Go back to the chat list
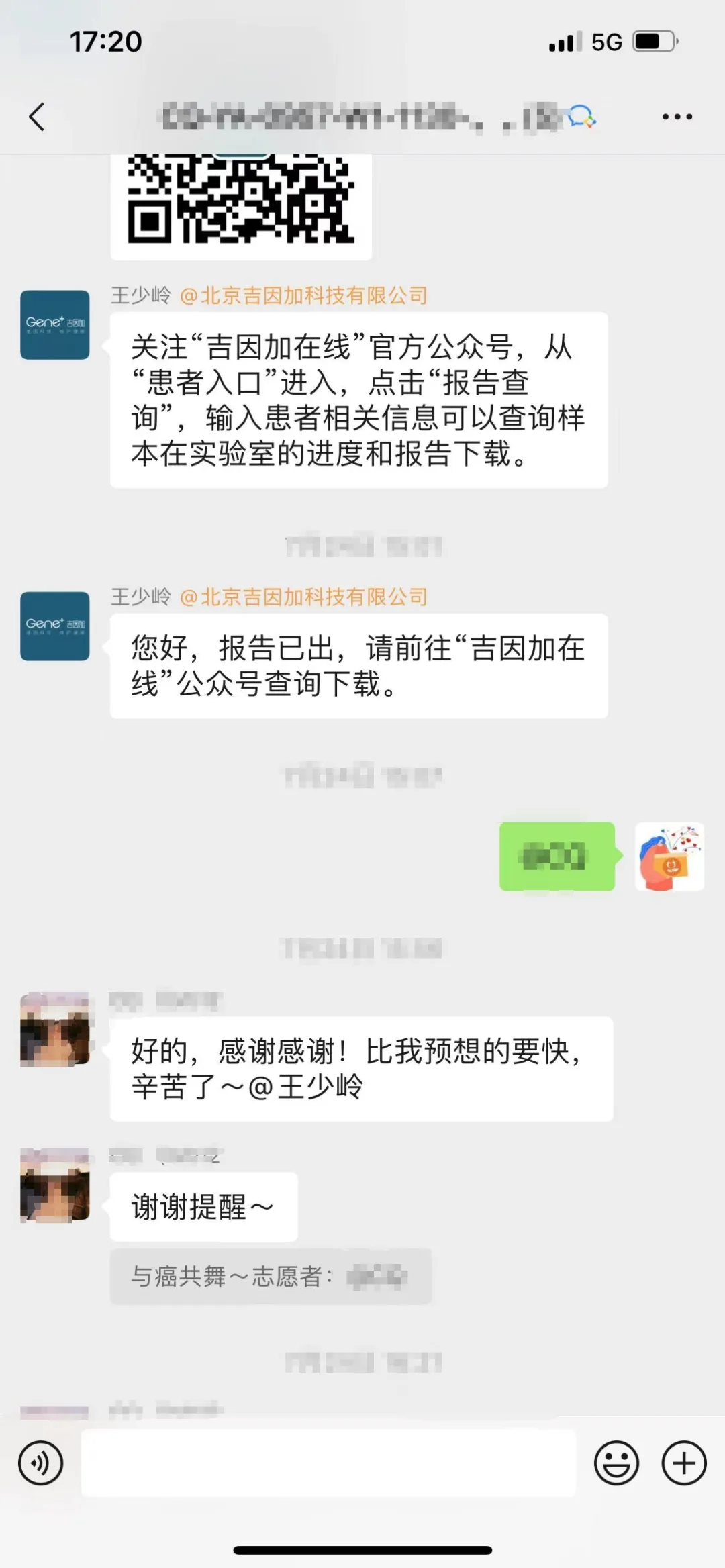Image resolution: width=725 pixels, height=1568 pixels. (38, 117)
